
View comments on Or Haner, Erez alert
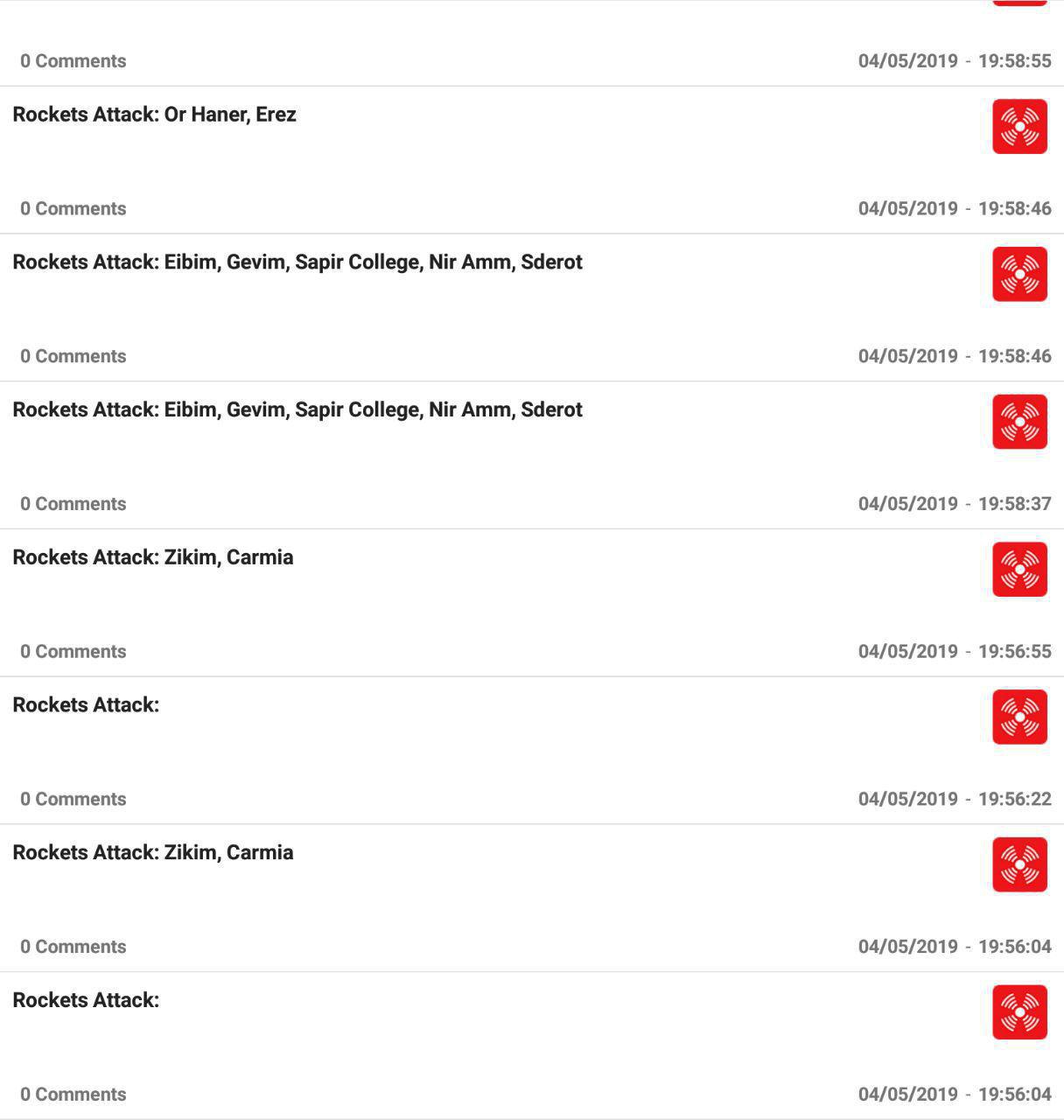click(x=73, y=208)
